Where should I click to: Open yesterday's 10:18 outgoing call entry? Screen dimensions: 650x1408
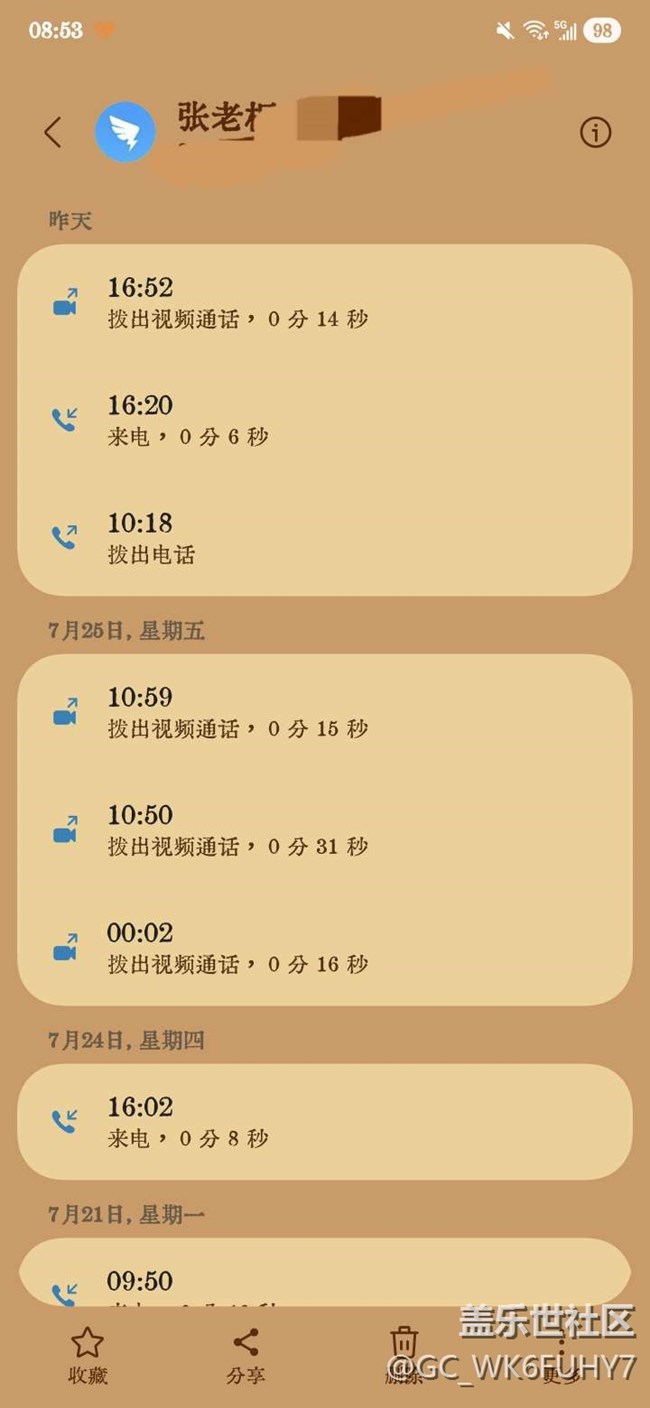click(325, 537)
